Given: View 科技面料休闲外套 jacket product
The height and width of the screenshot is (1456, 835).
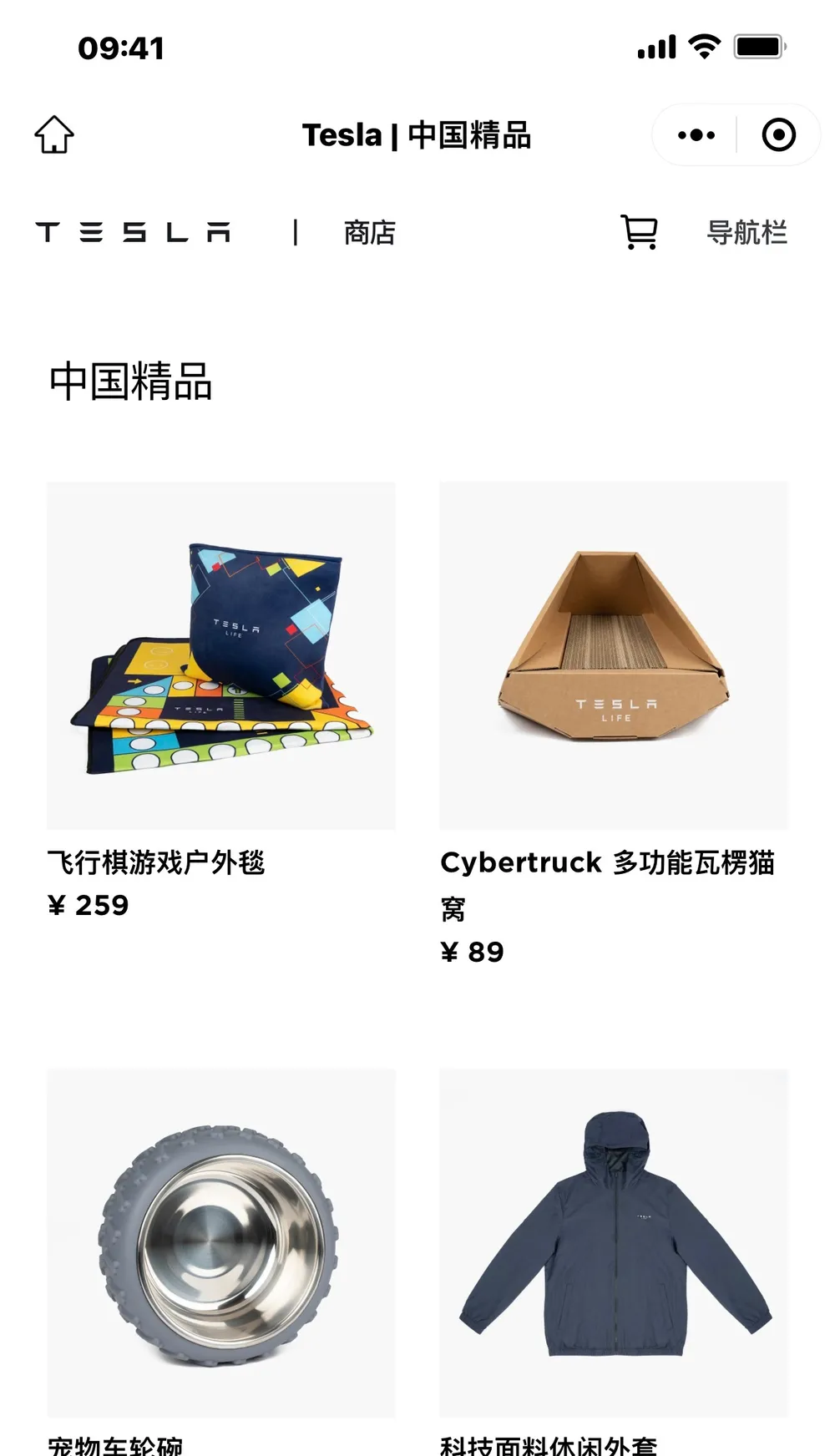Looking at the screenshot, I should (614, 1242).
